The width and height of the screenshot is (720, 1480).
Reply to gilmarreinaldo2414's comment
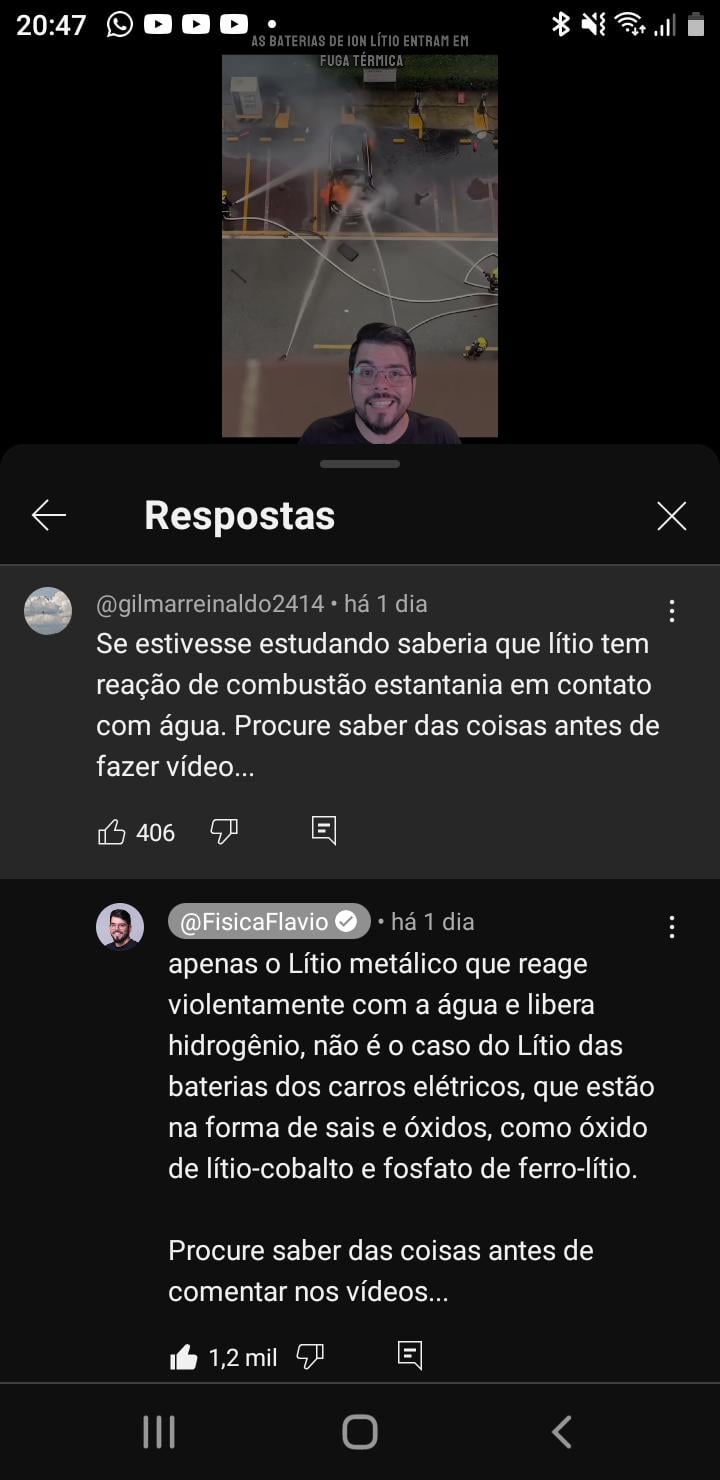(324, 831)
